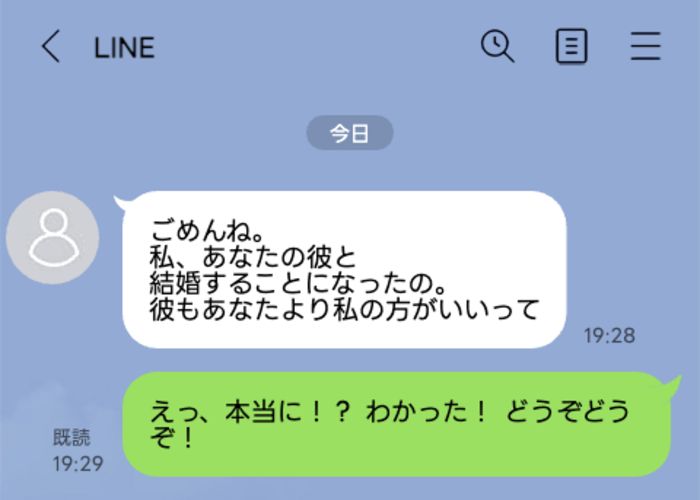The width and height of the screenshot is (700, 500).
Task: Open the chat hamburger menu
Action: tap(646, 47)
